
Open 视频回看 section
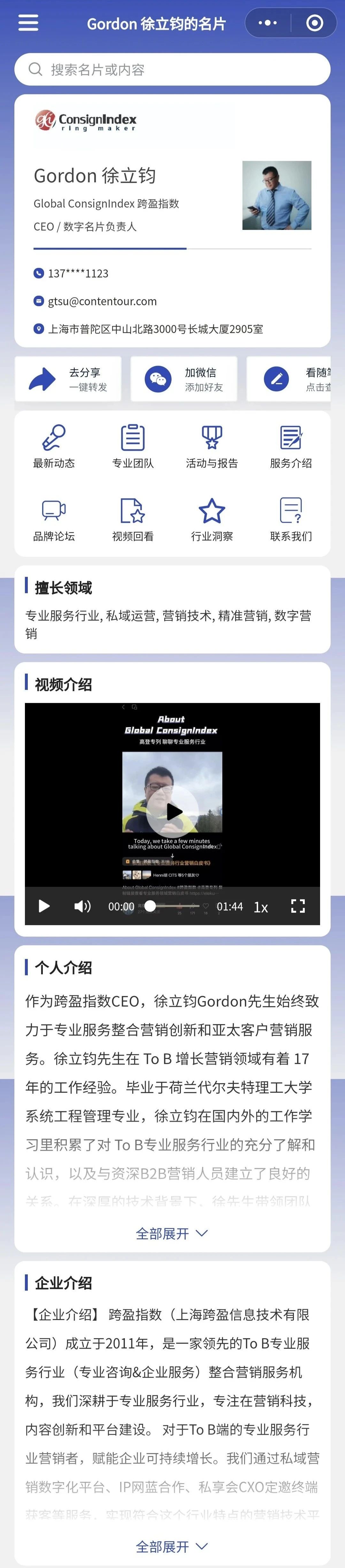click(132, 519)
